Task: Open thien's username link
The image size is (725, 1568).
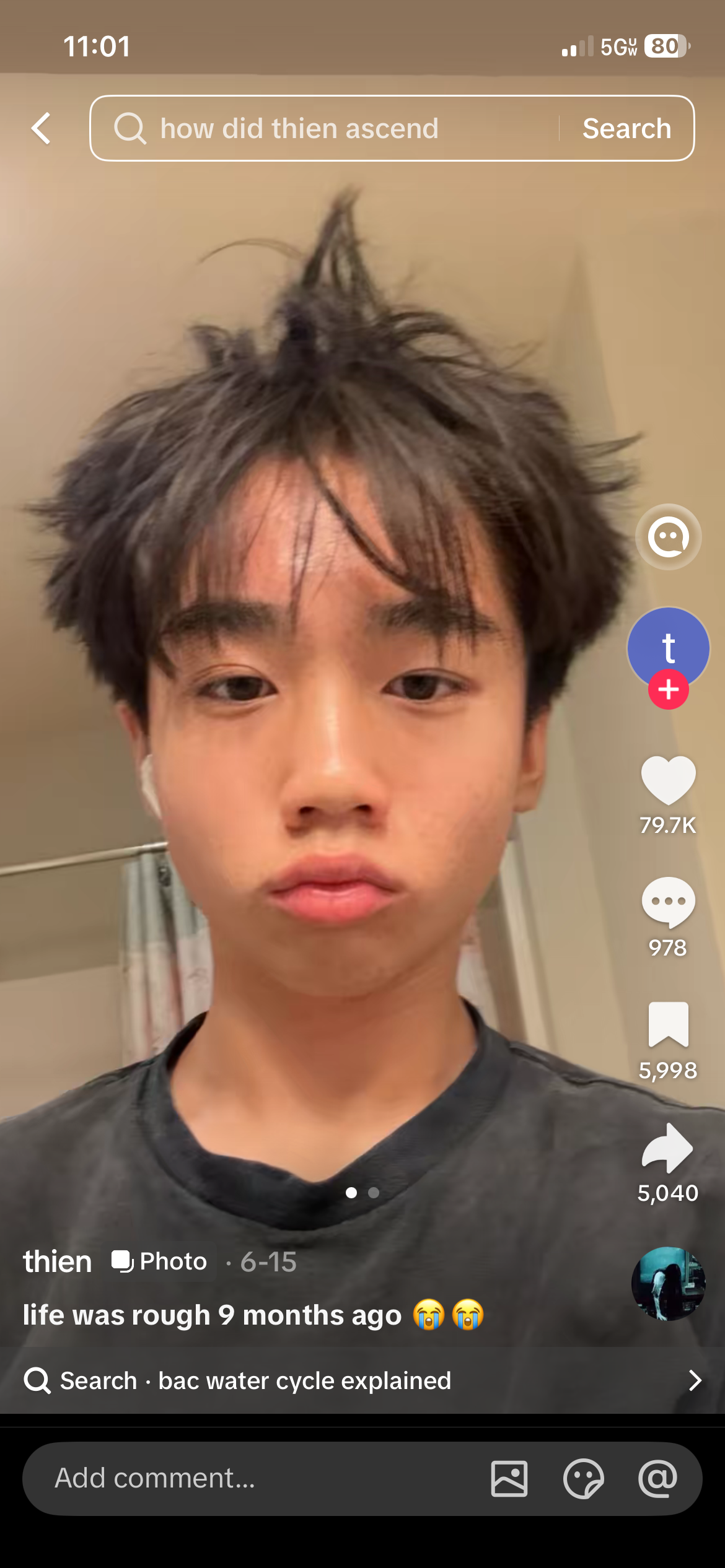Action: 58,1261
